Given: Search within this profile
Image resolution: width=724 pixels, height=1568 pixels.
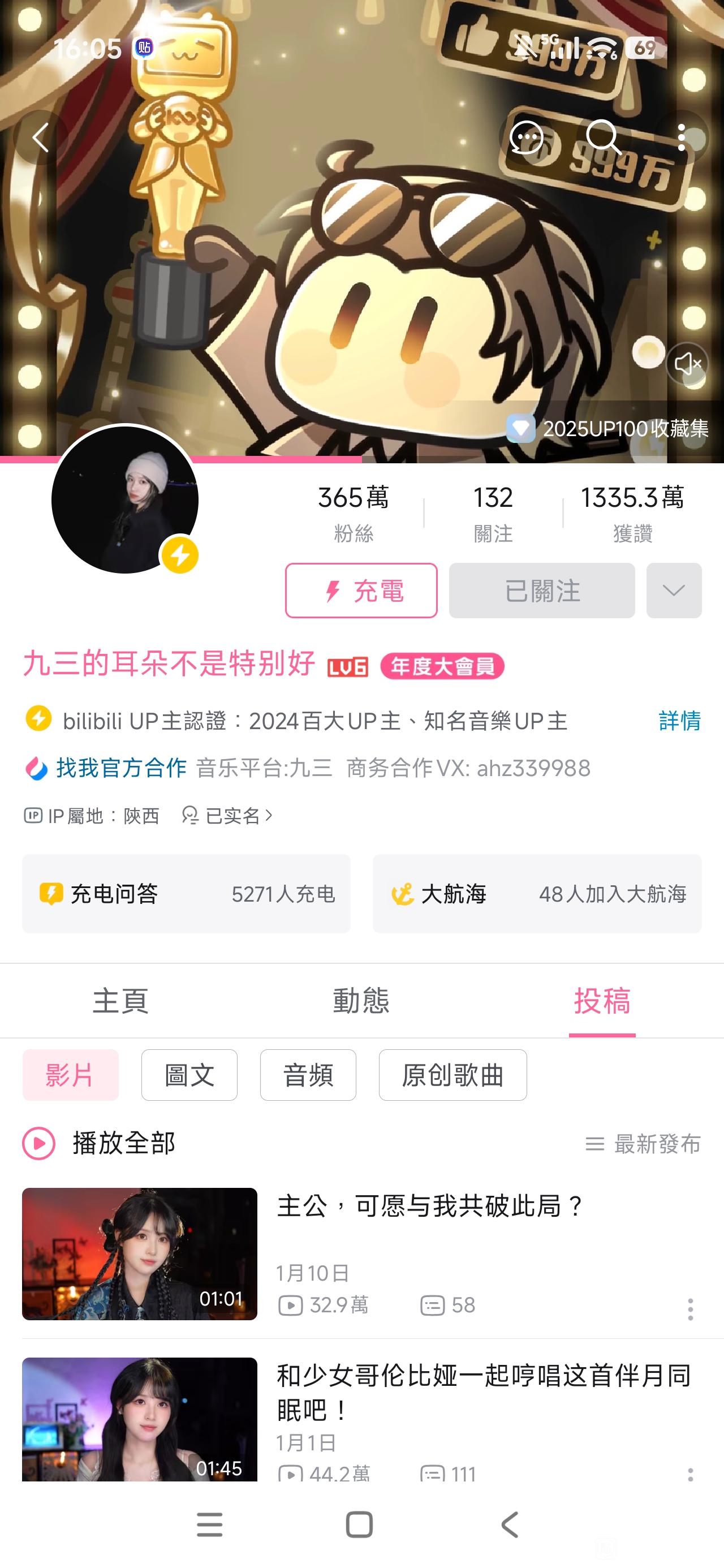Looking at the screenshot, I should coord(603,137).
